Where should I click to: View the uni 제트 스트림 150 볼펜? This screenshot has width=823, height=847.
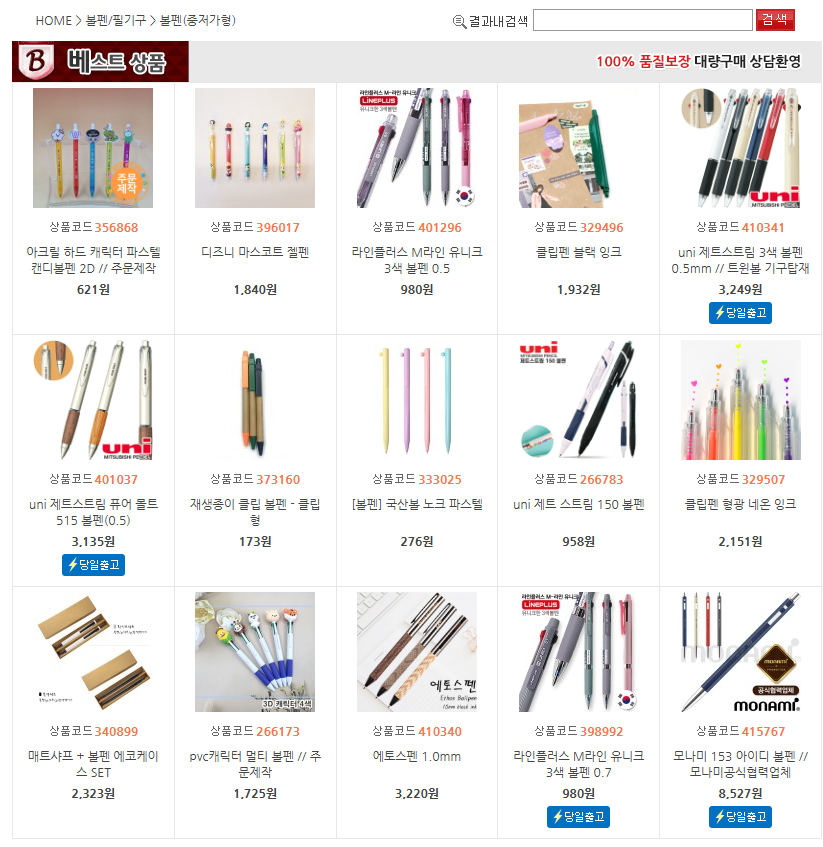pyautogui.click(x=579, y=504)
